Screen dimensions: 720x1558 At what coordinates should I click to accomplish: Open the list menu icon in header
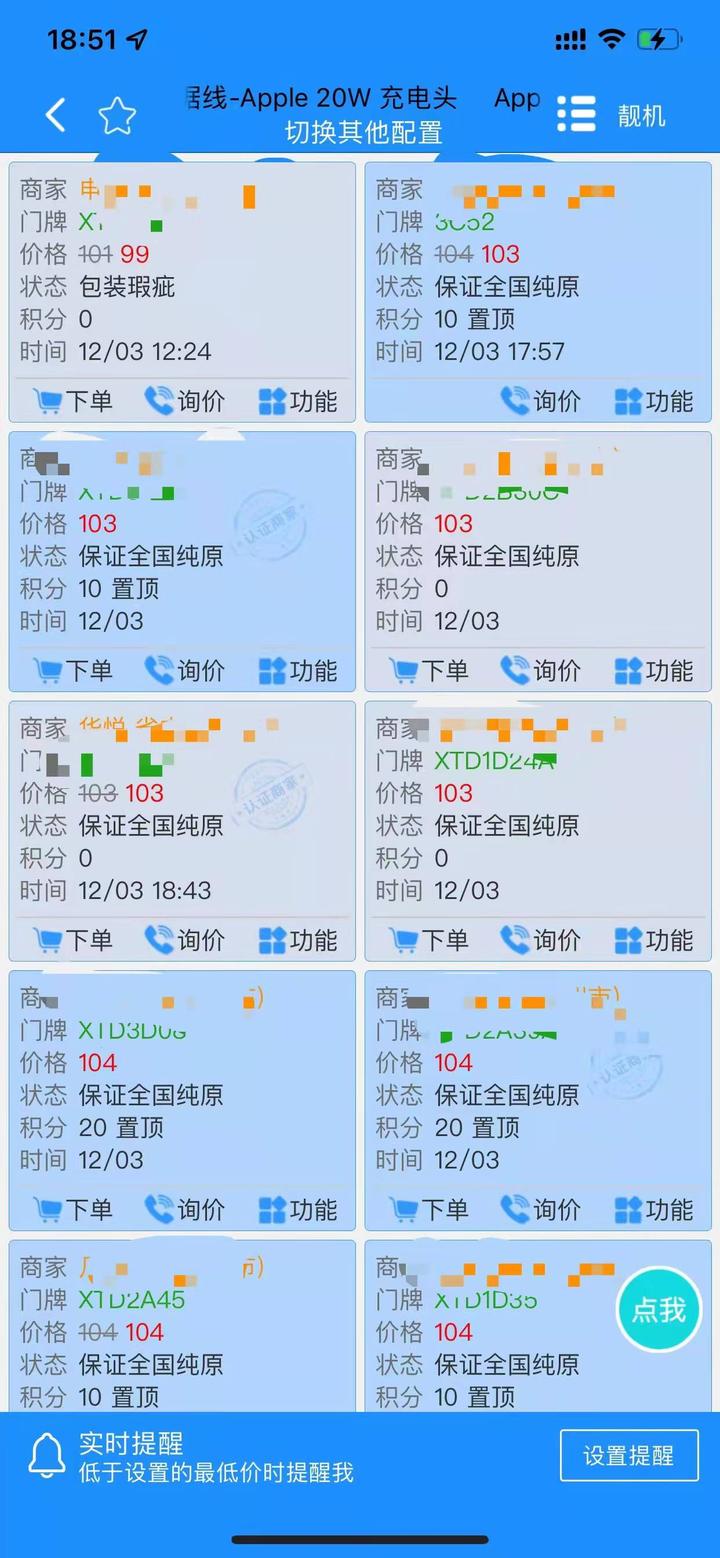577,114
